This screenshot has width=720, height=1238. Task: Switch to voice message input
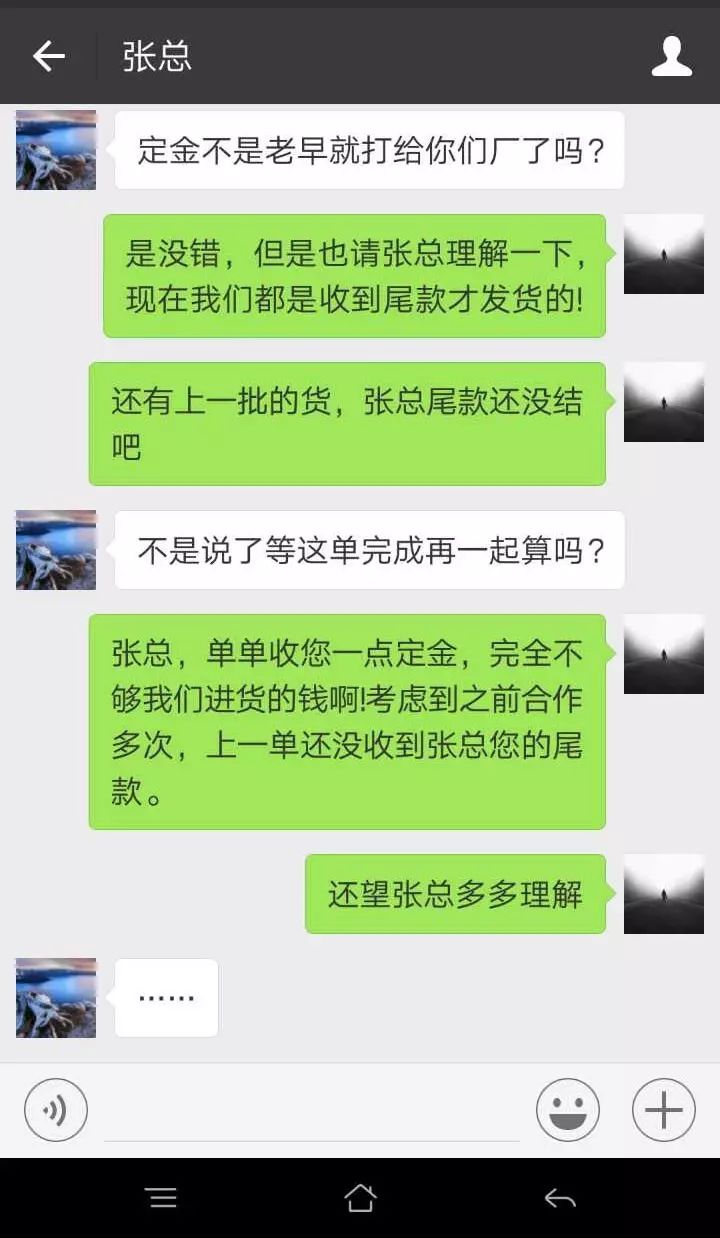click(x=56, y=1110)
